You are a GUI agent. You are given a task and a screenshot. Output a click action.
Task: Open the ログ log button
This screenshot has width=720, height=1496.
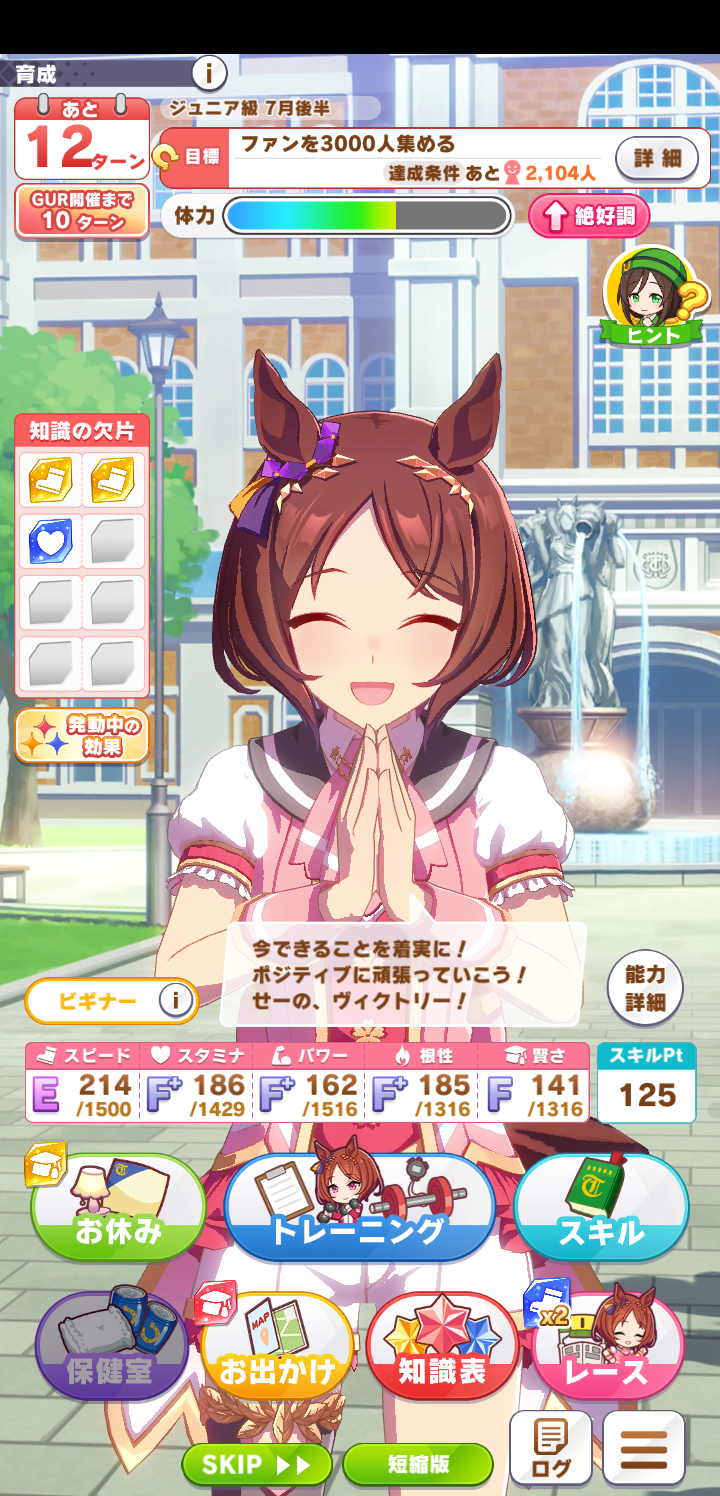tap(550, 1448)
